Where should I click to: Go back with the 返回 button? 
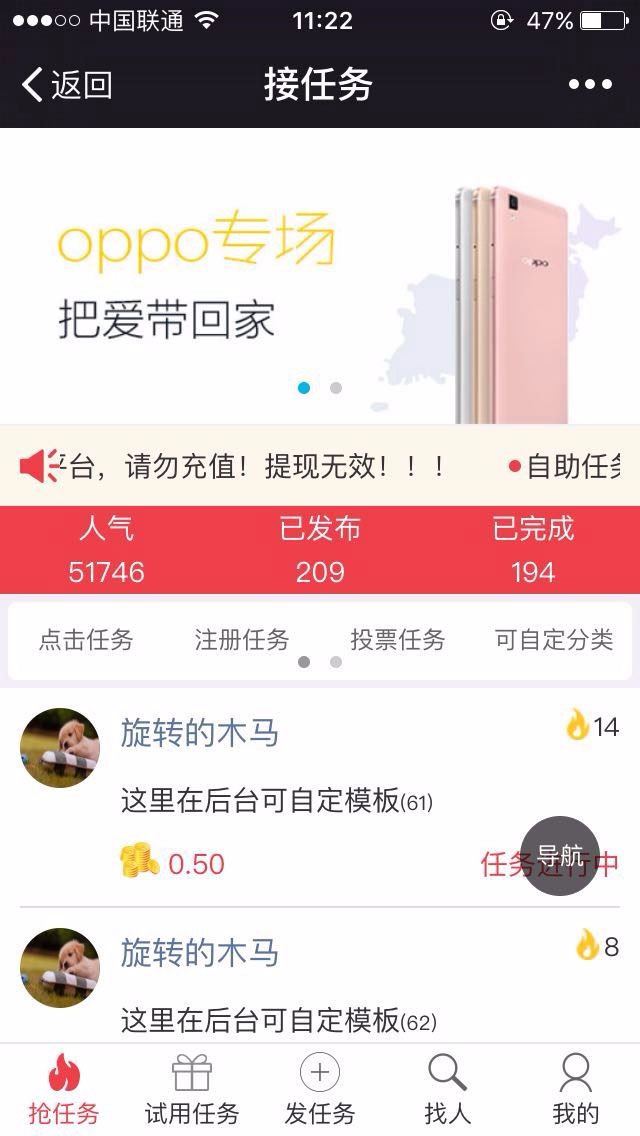coord(66,85)
